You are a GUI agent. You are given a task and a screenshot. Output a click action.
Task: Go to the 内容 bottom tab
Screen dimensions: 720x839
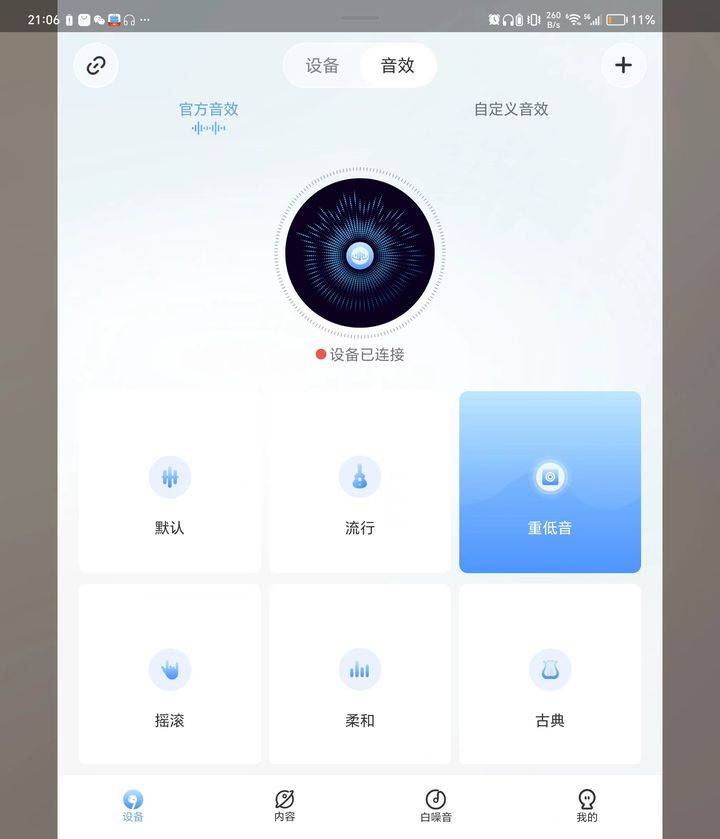[285, 806]
